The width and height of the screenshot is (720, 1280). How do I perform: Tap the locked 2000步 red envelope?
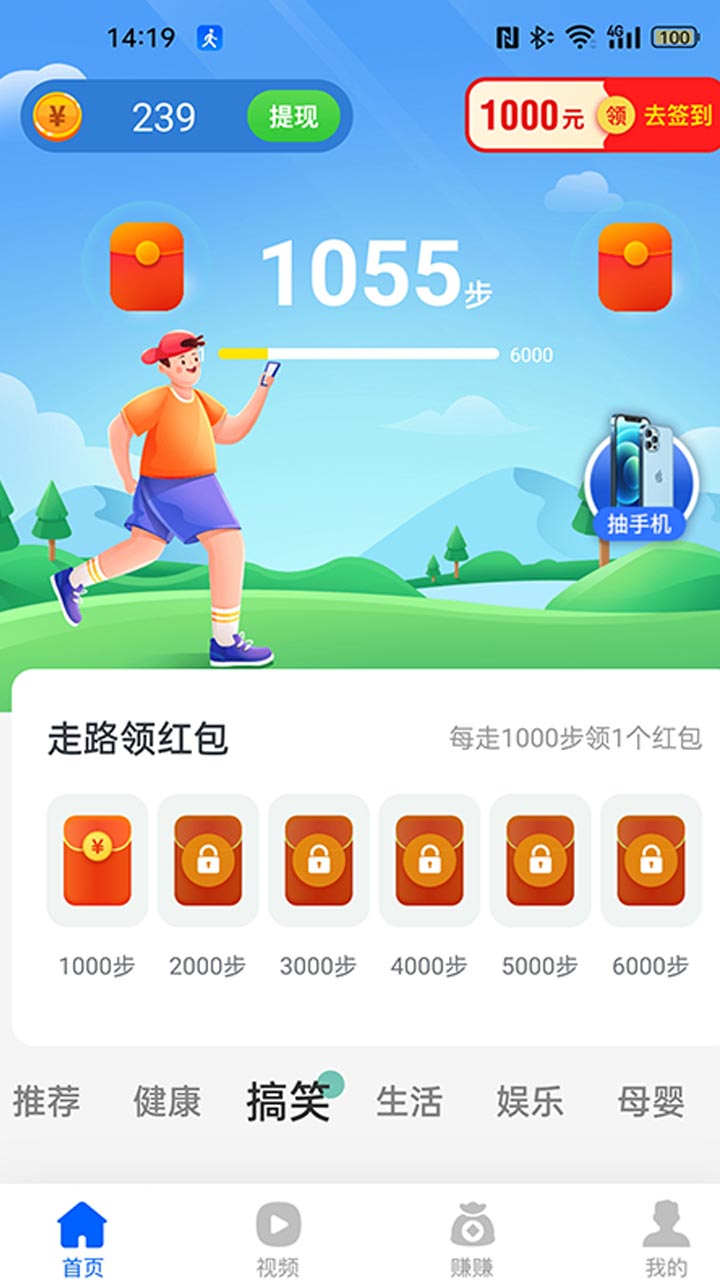click(x=207, y=862)
